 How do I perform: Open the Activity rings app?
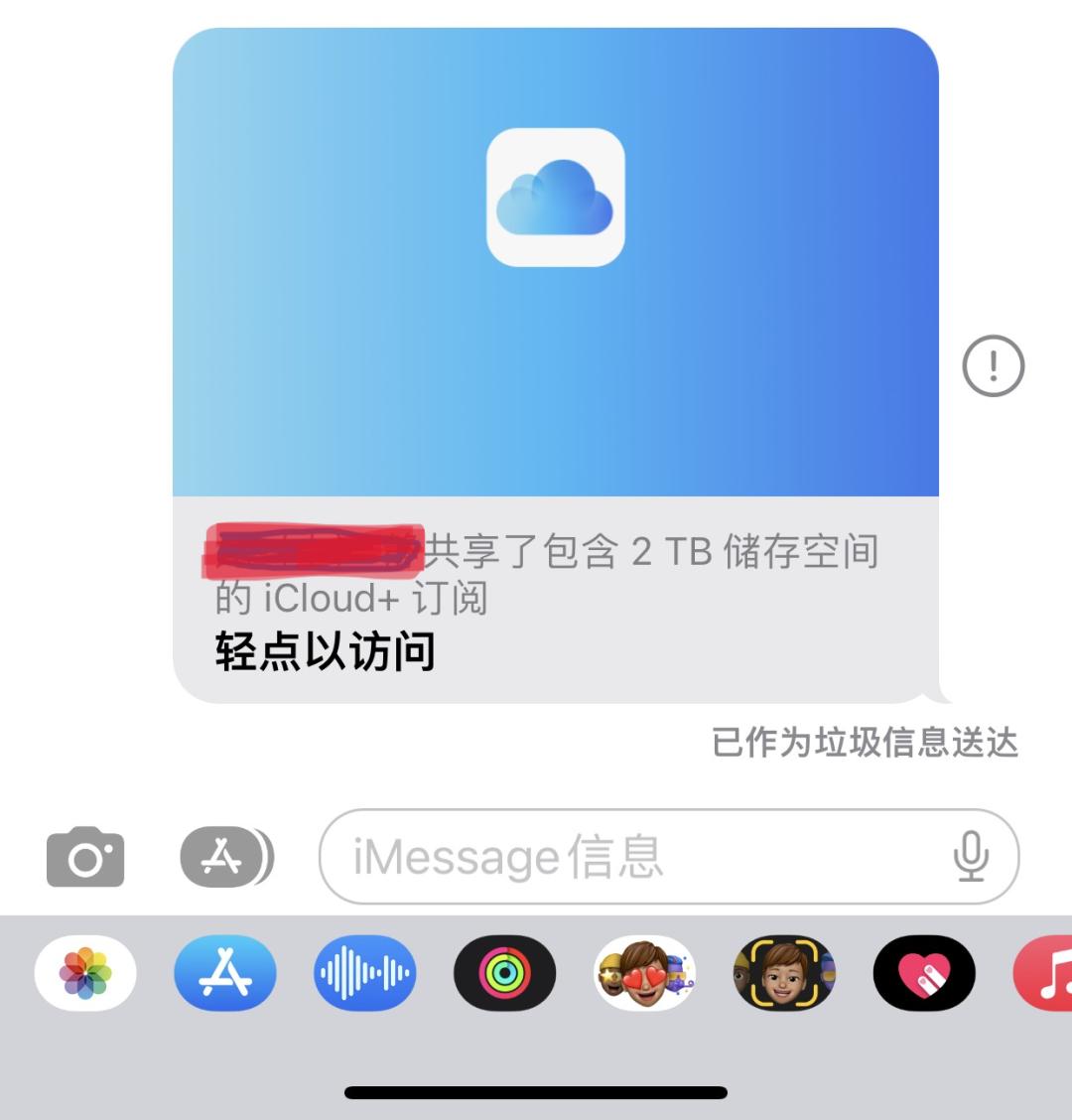coord(504,974)
